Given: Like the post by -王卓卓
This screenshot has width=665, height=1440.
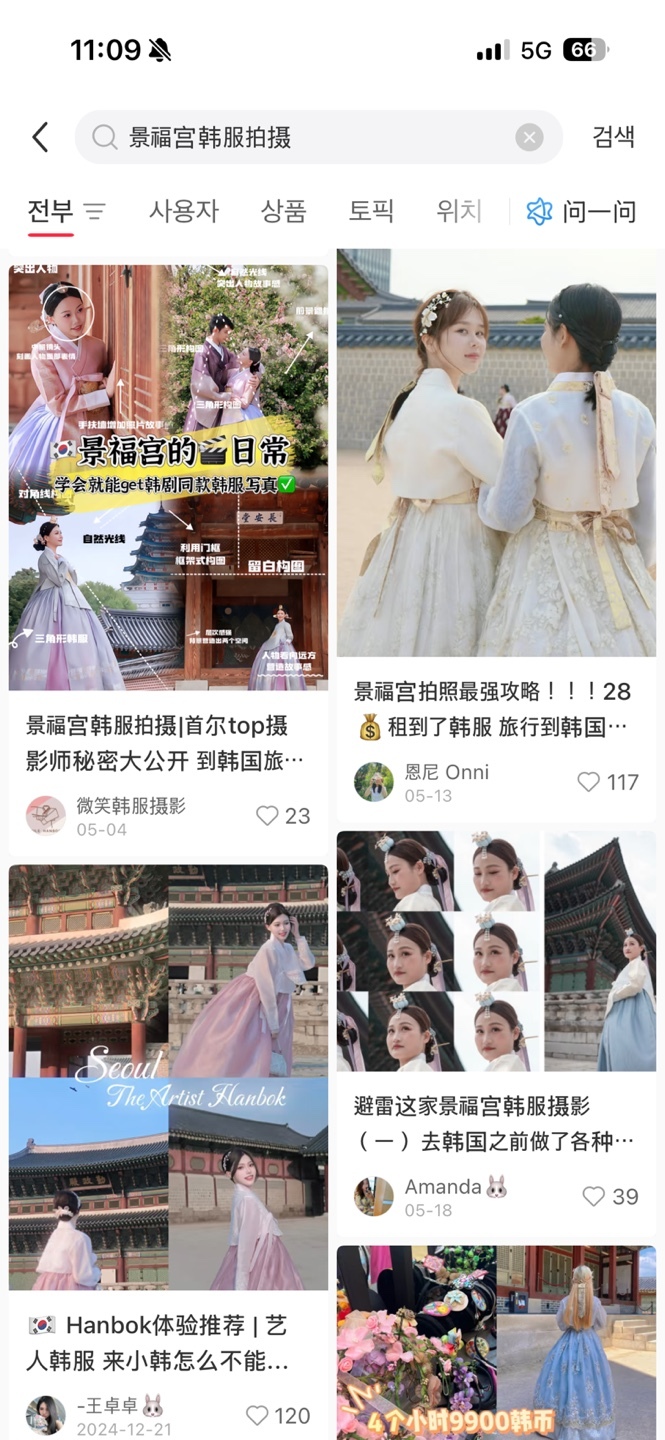Looking at the screenshot, I should coord(257,1415).
